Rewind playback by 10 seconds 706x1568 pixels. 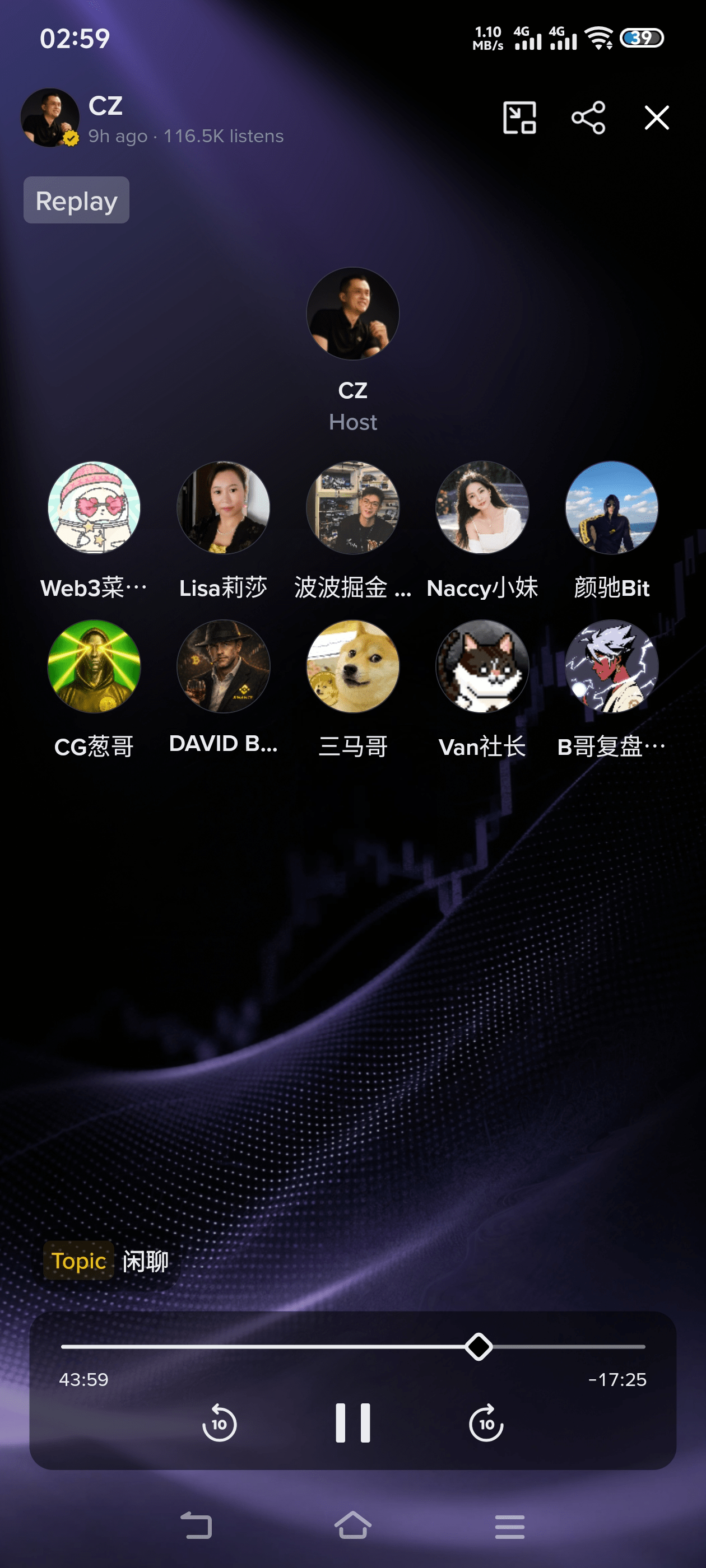click(x=219, y=1423)
